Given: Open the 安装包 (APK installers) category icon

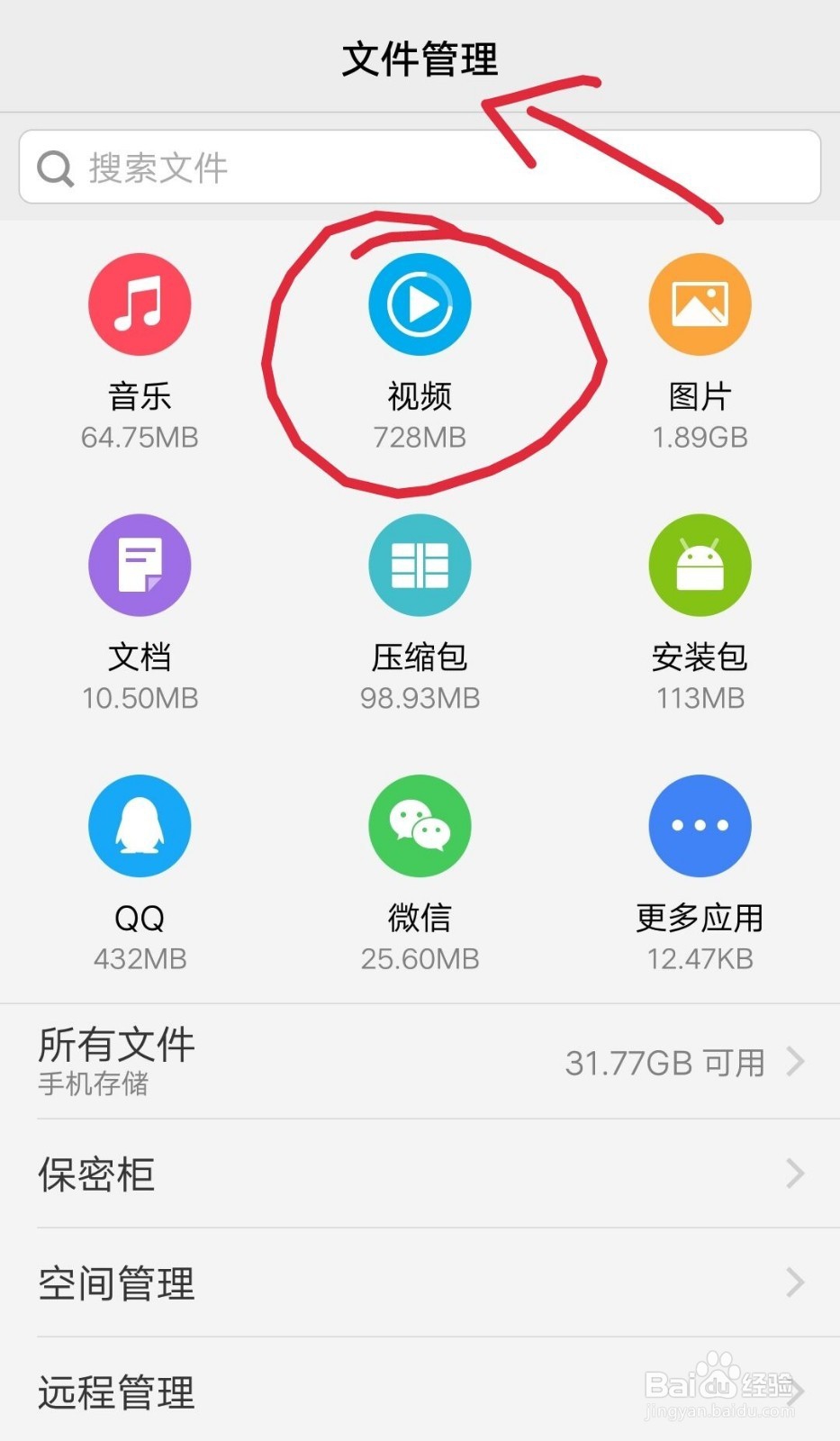Looking at the screenshot, I should pos(700,565).
